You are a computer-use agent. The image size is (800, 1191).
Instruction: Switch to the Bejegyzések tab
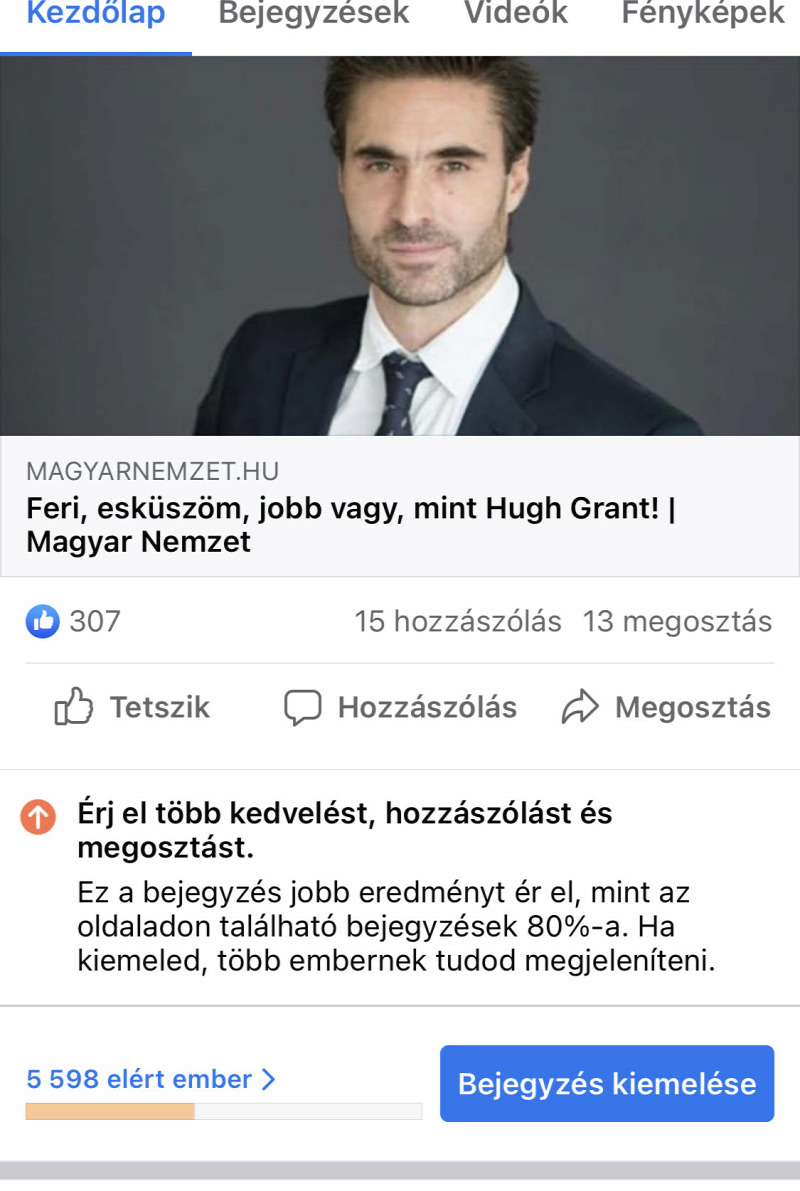click(x=313, y=14)
